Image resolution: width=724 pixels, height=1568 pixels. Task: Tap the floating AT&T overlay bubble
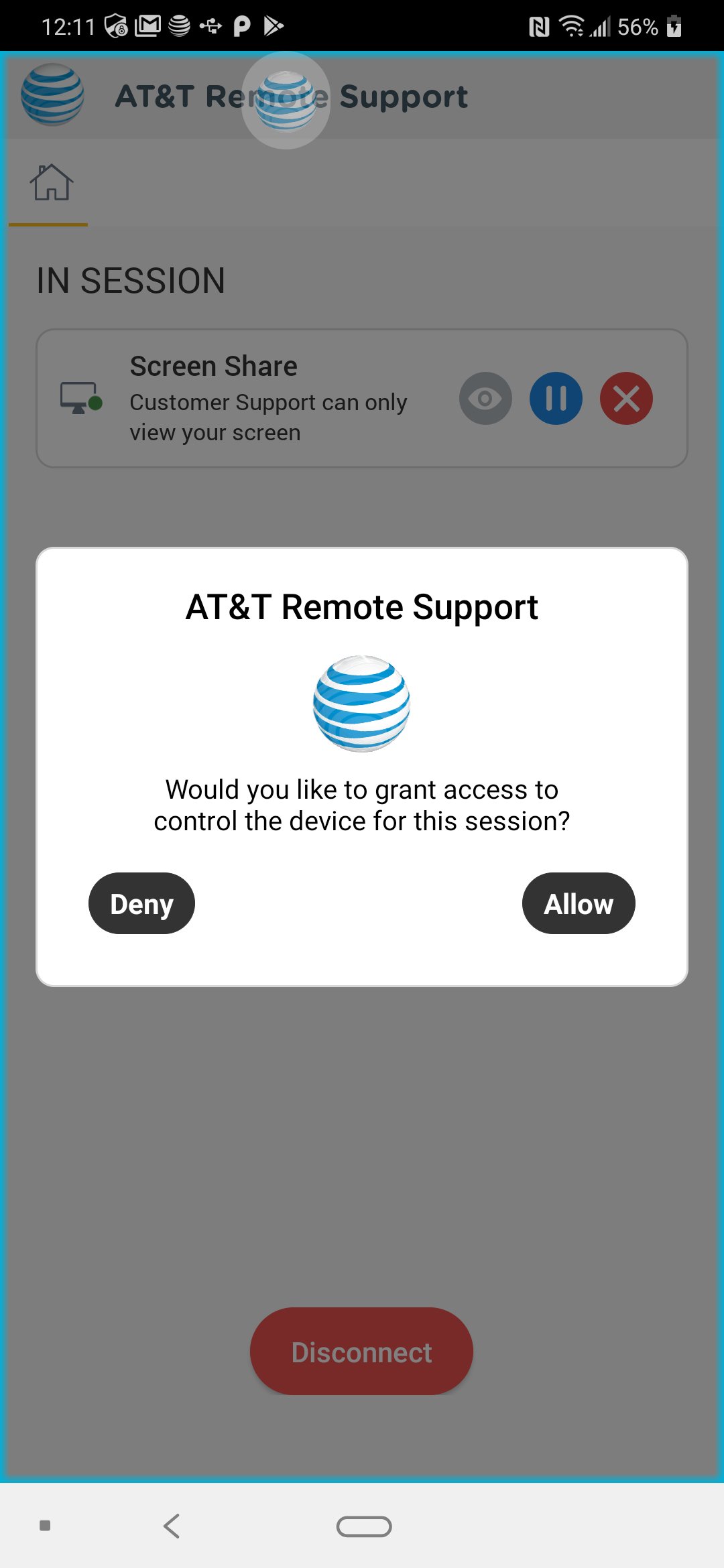click(x=286, y=101)
